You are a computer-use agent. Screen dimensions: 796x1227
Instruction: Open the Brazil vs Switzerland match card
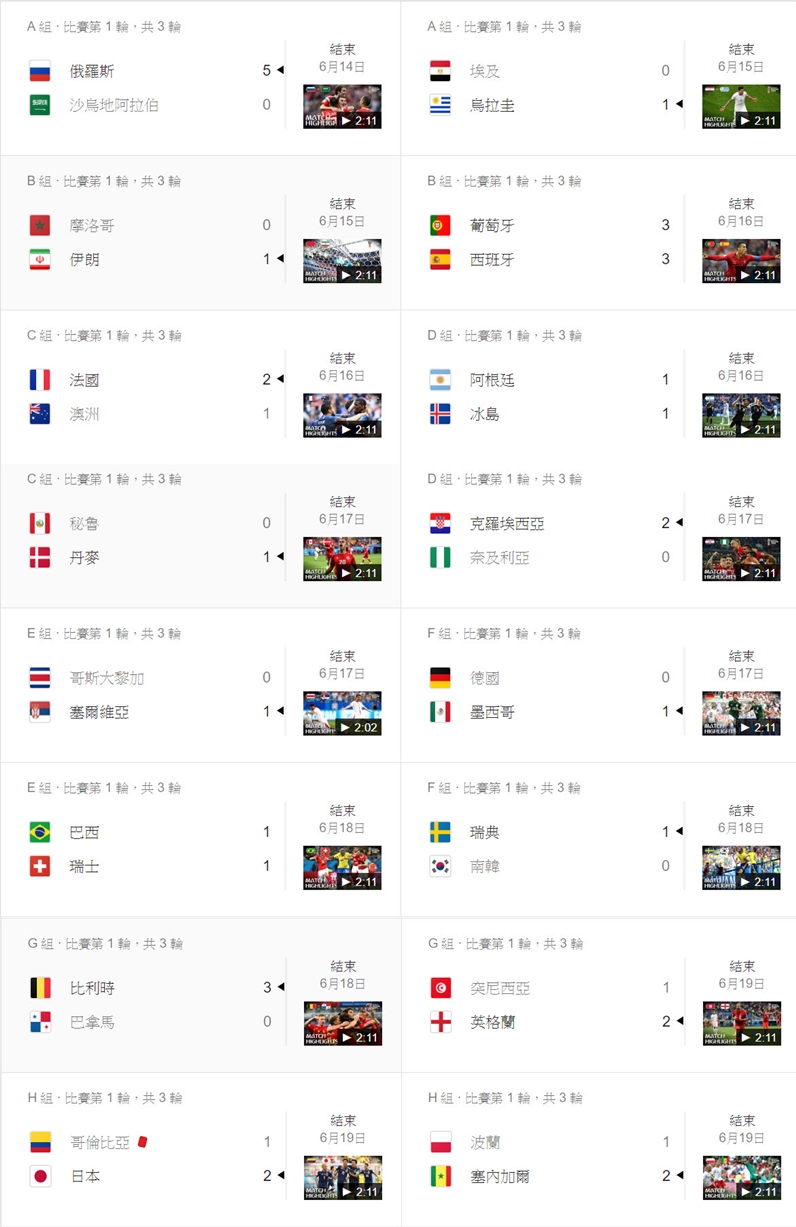click(150, 849)
